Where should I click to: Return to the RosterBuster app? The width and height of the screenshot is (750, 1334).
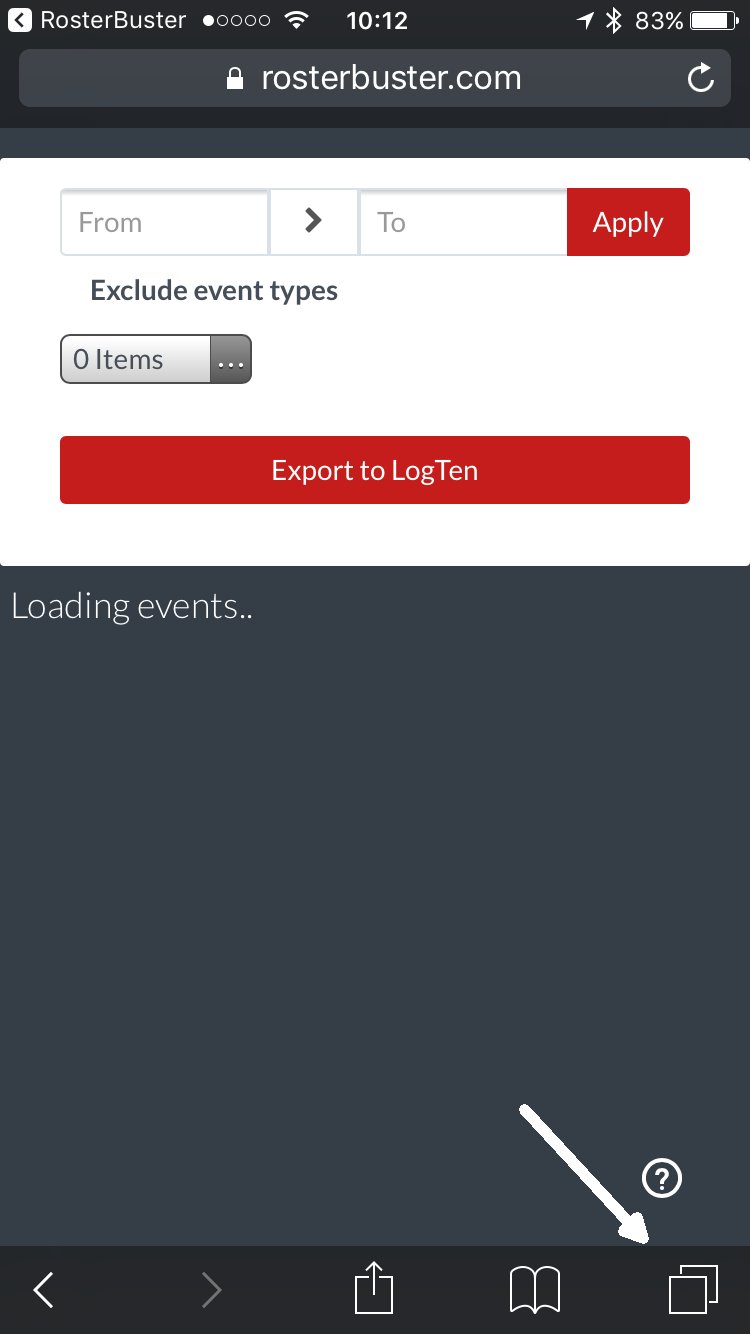tap(98, 20)
